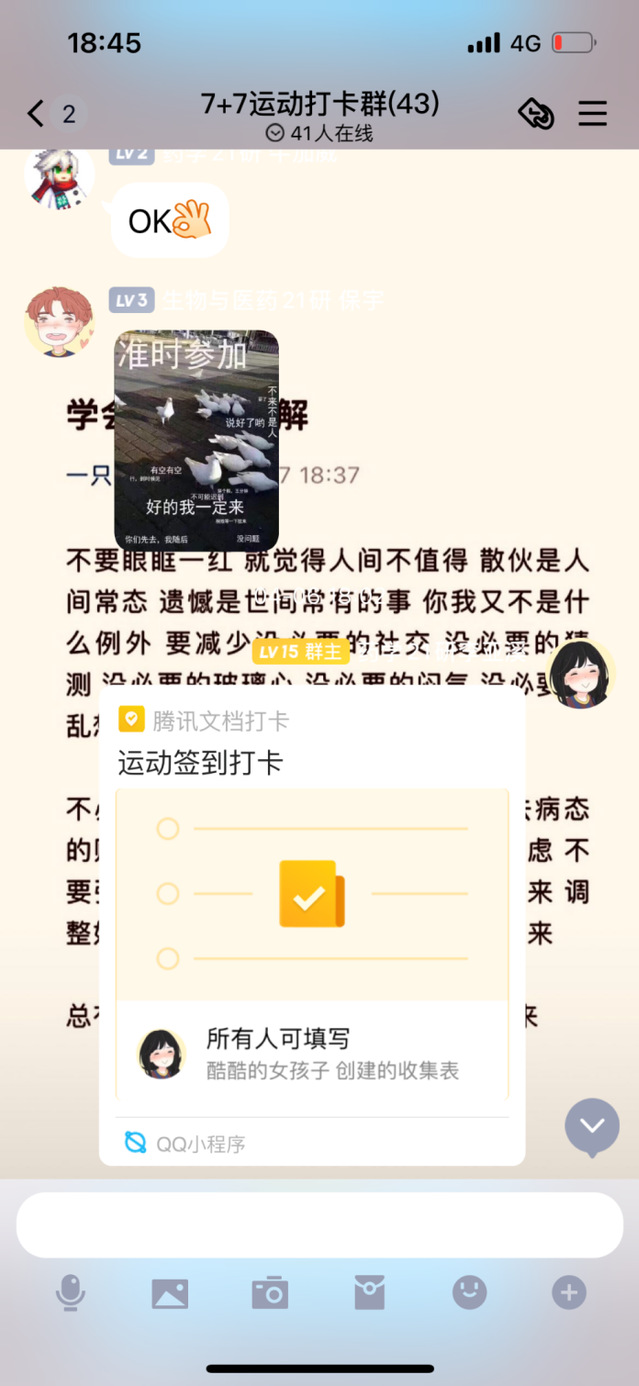Image resolution: width=639 pixels, height=1386 pixels.
Task: Open the camera to take a photo
Action: pyautogui.click(x=270, y=1293)
